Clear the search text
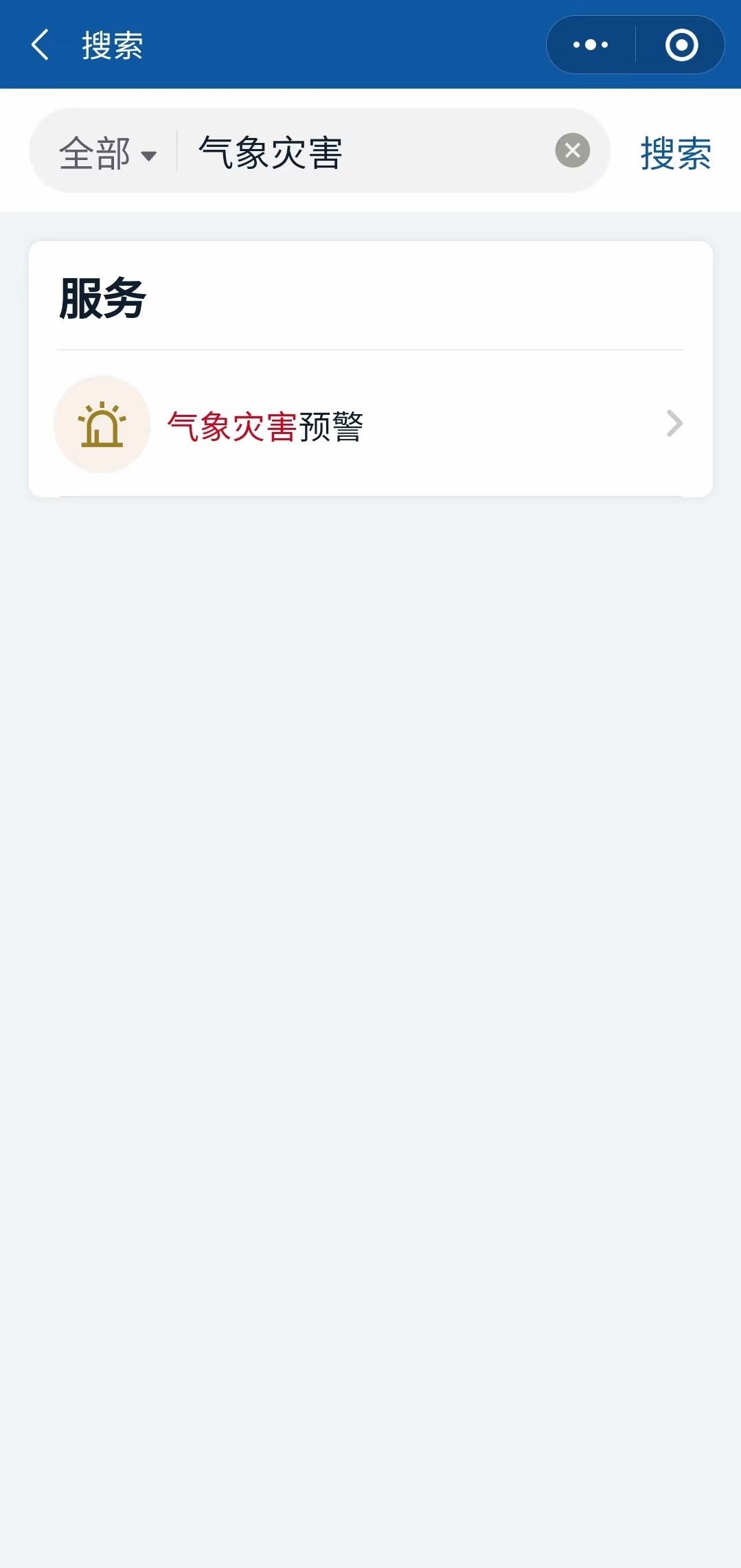Viewport: 741px width, 1568px height. (572, 150)
